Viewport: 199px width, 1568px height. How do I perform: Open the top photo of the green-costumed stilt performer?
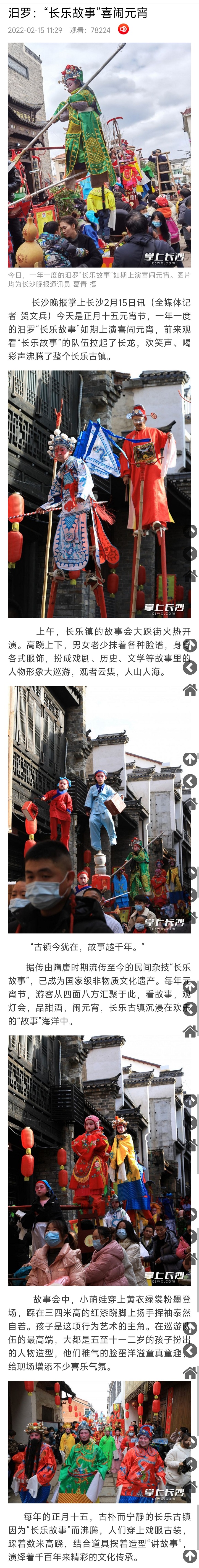pyautogui.click(x=99, y=155)
